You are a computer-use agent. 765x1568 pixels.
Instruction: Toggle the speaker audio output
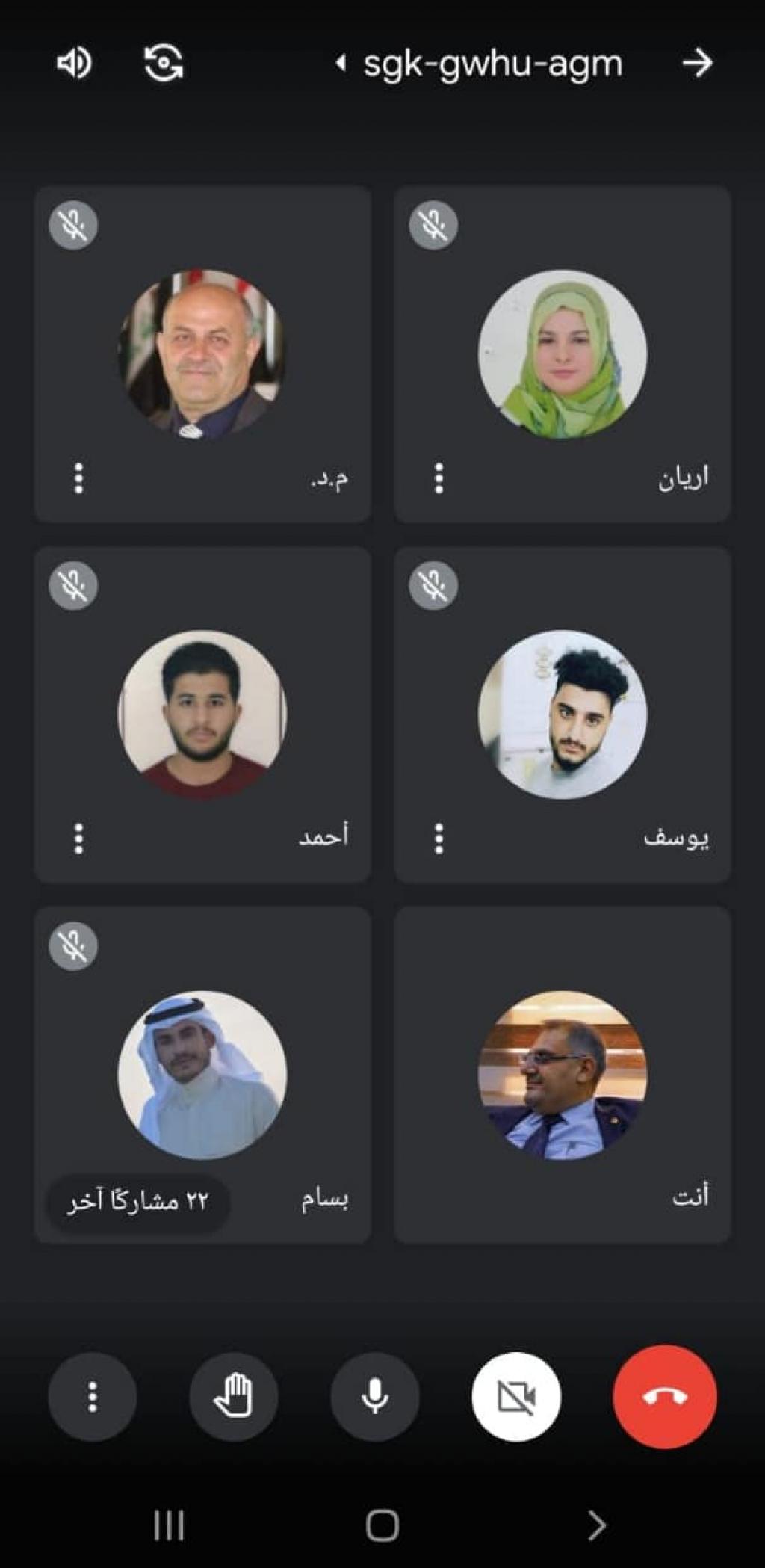74,63
